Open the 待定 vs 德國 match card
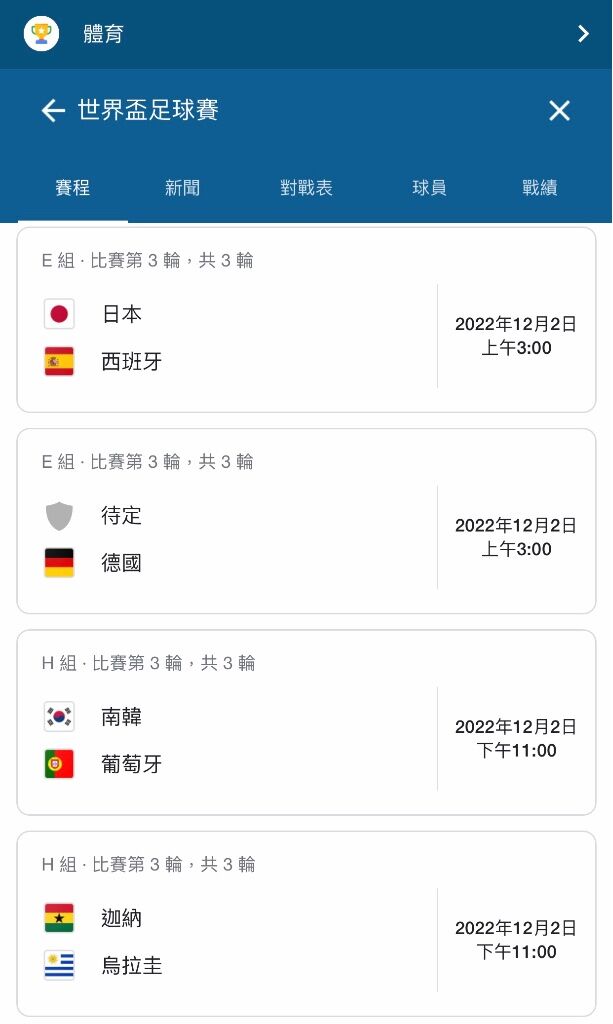Screen dimensions: 613x1024 click(x=306, y=521)
